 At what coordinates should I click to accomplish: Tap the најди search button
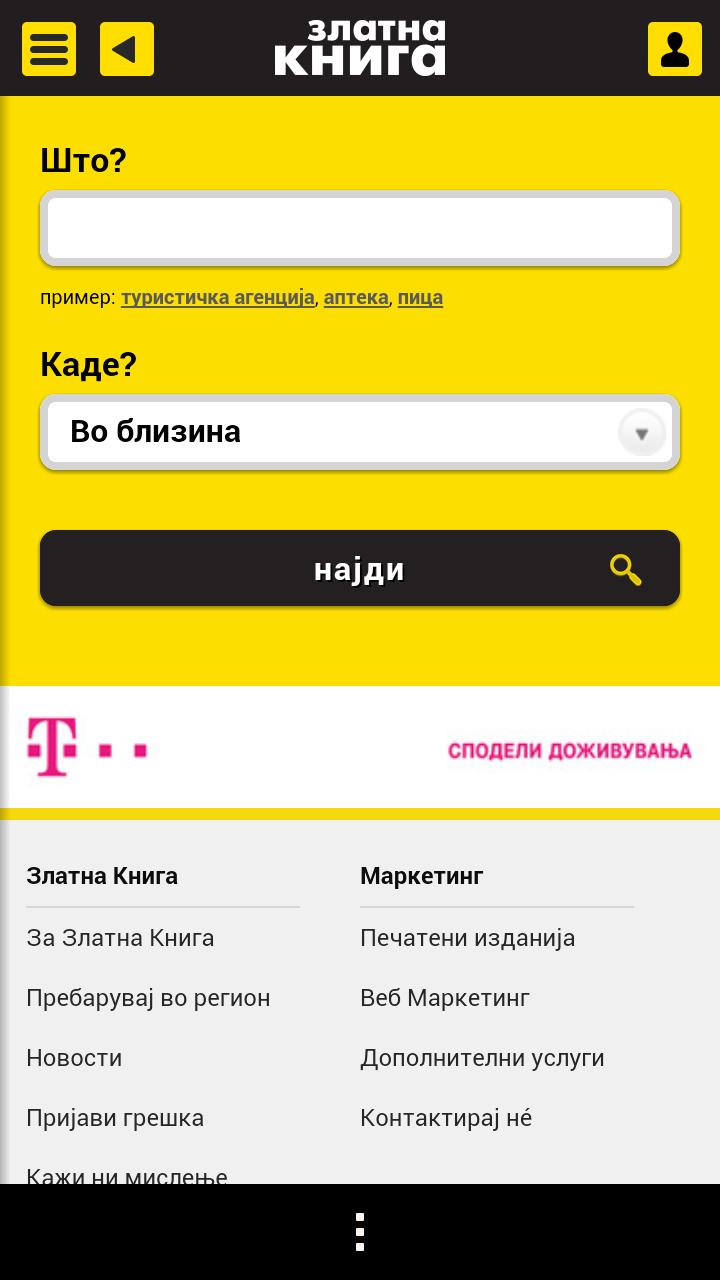coord(360,568)
